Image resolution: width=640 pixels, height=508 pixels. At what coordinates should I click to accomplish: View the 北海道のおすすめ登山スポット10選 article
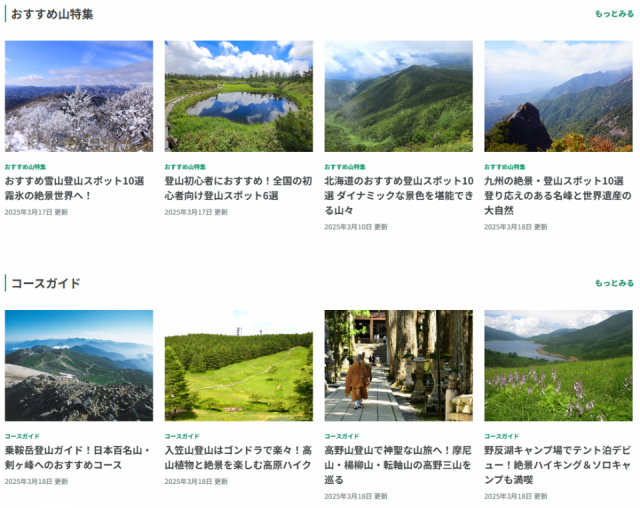[397, 195]
